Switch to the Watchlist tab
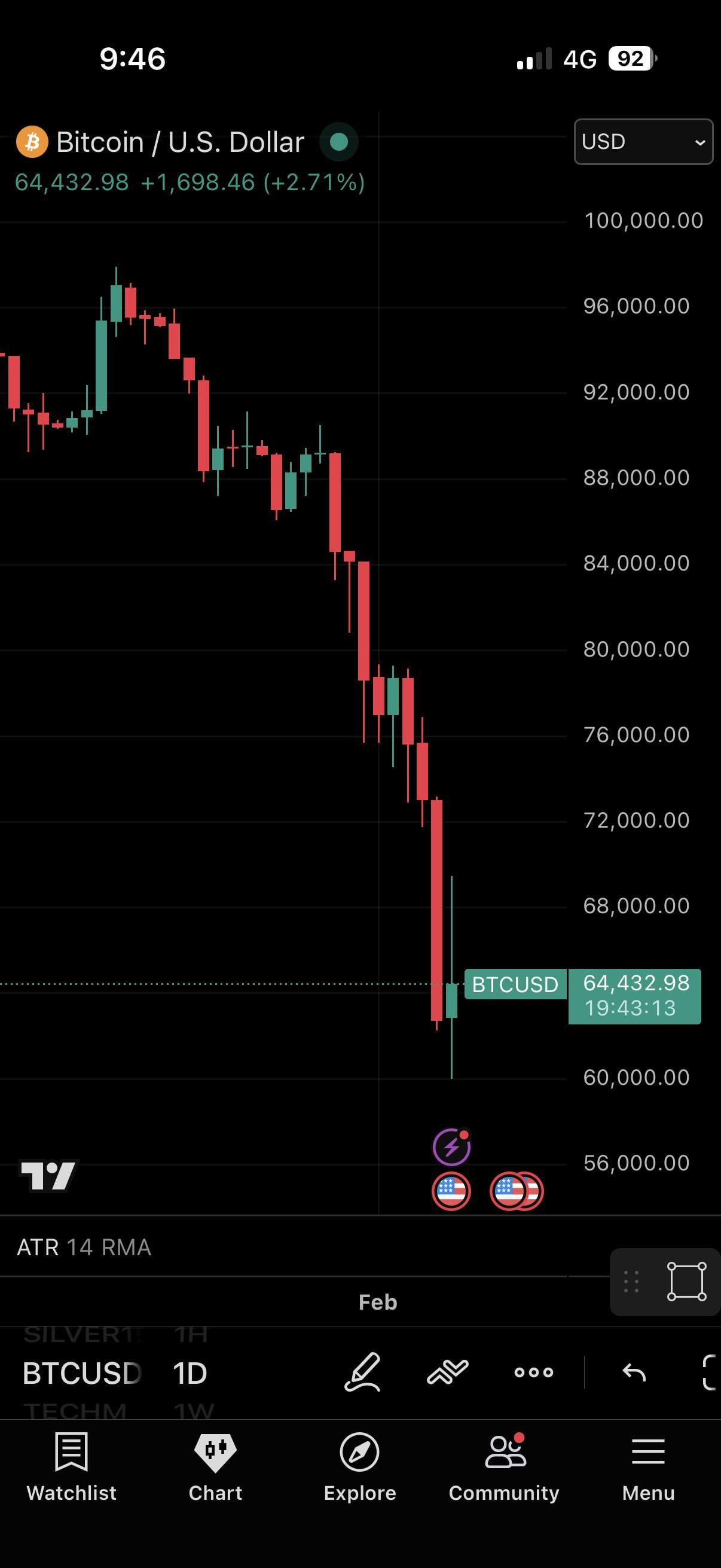721x1568 pixels. tap(72, 1467)
